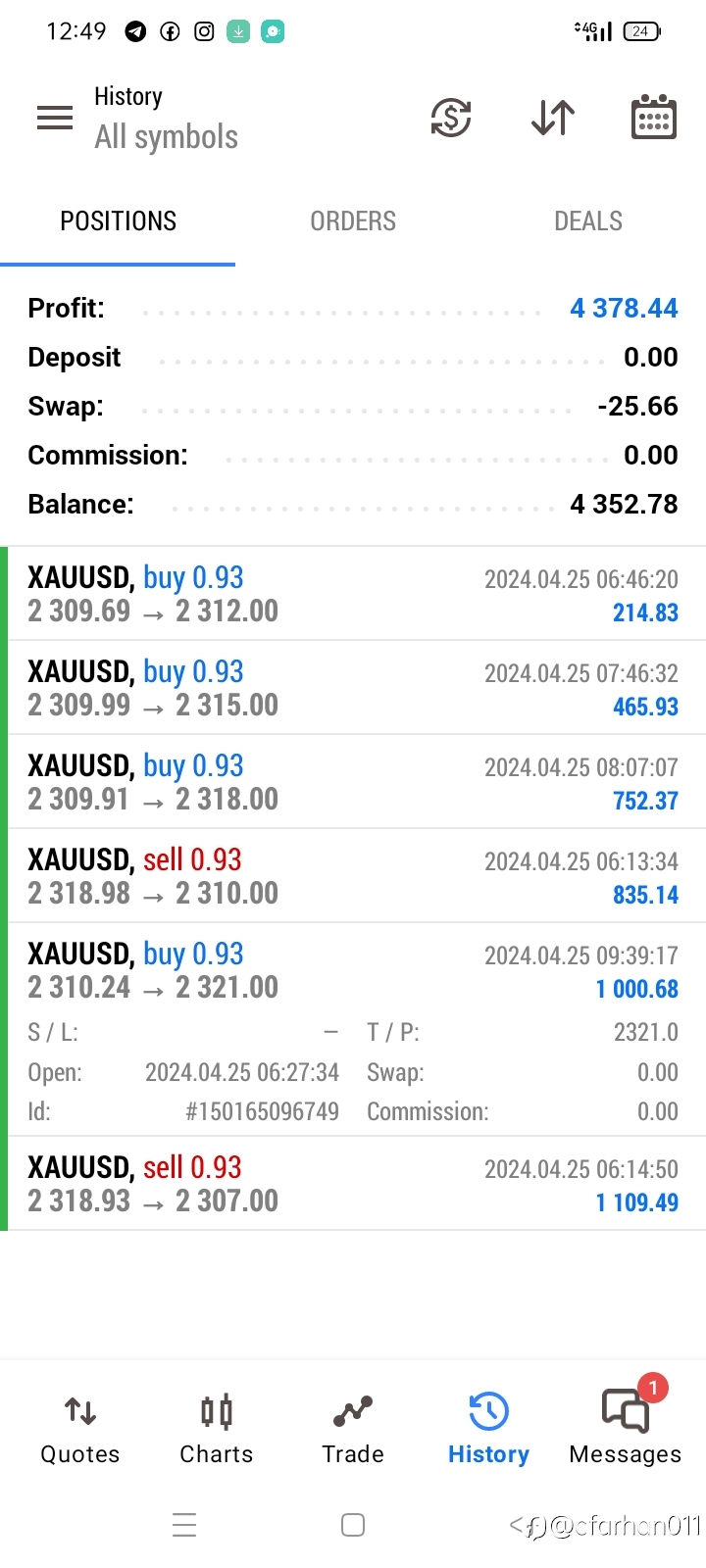The image size is (706, 1568).
Task: Tap the currency symbol filter icon
Action: (451, 119)
